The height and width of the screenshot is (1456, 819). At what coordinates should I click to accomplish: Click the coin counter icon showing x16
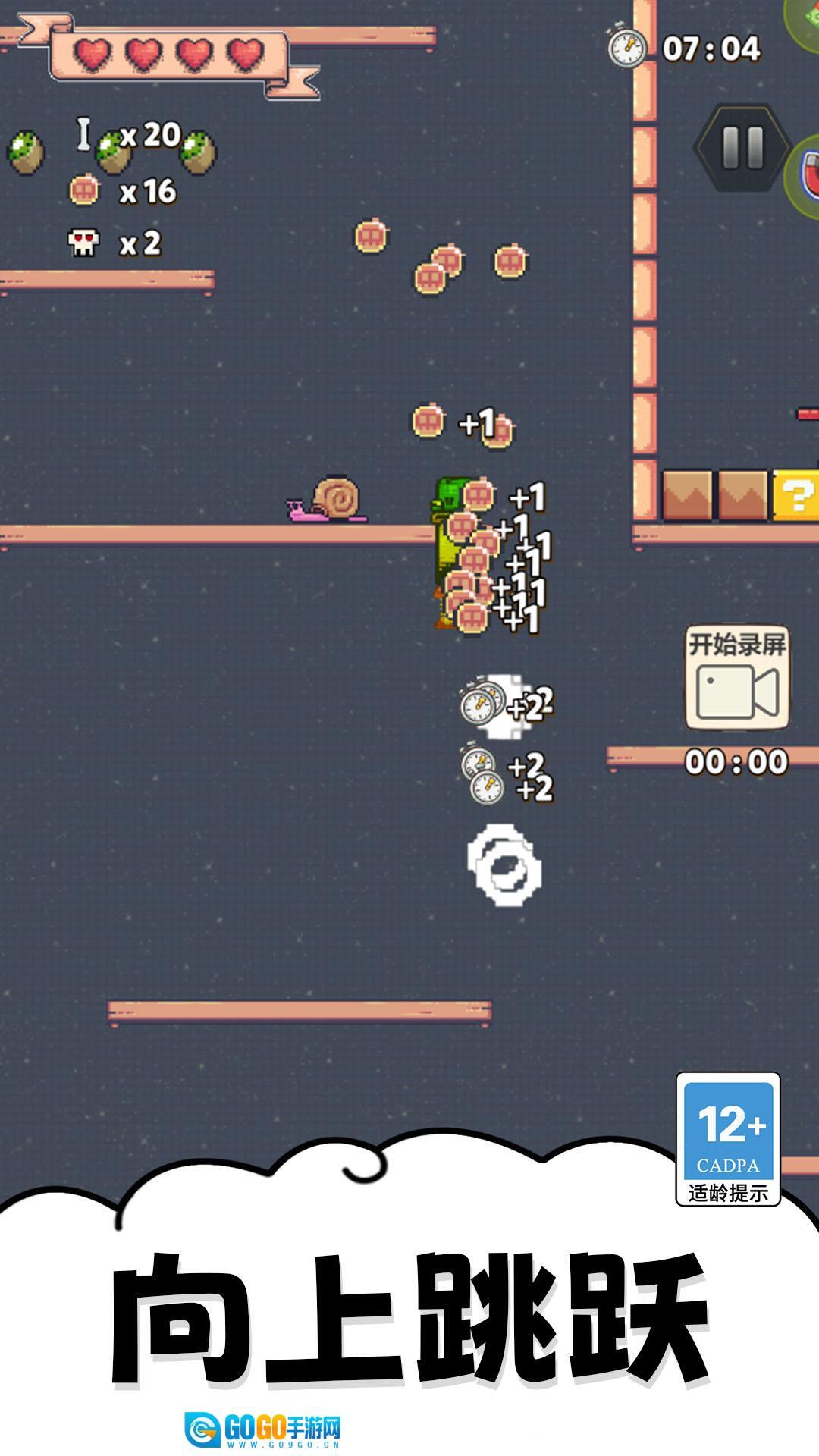[83, 192]
